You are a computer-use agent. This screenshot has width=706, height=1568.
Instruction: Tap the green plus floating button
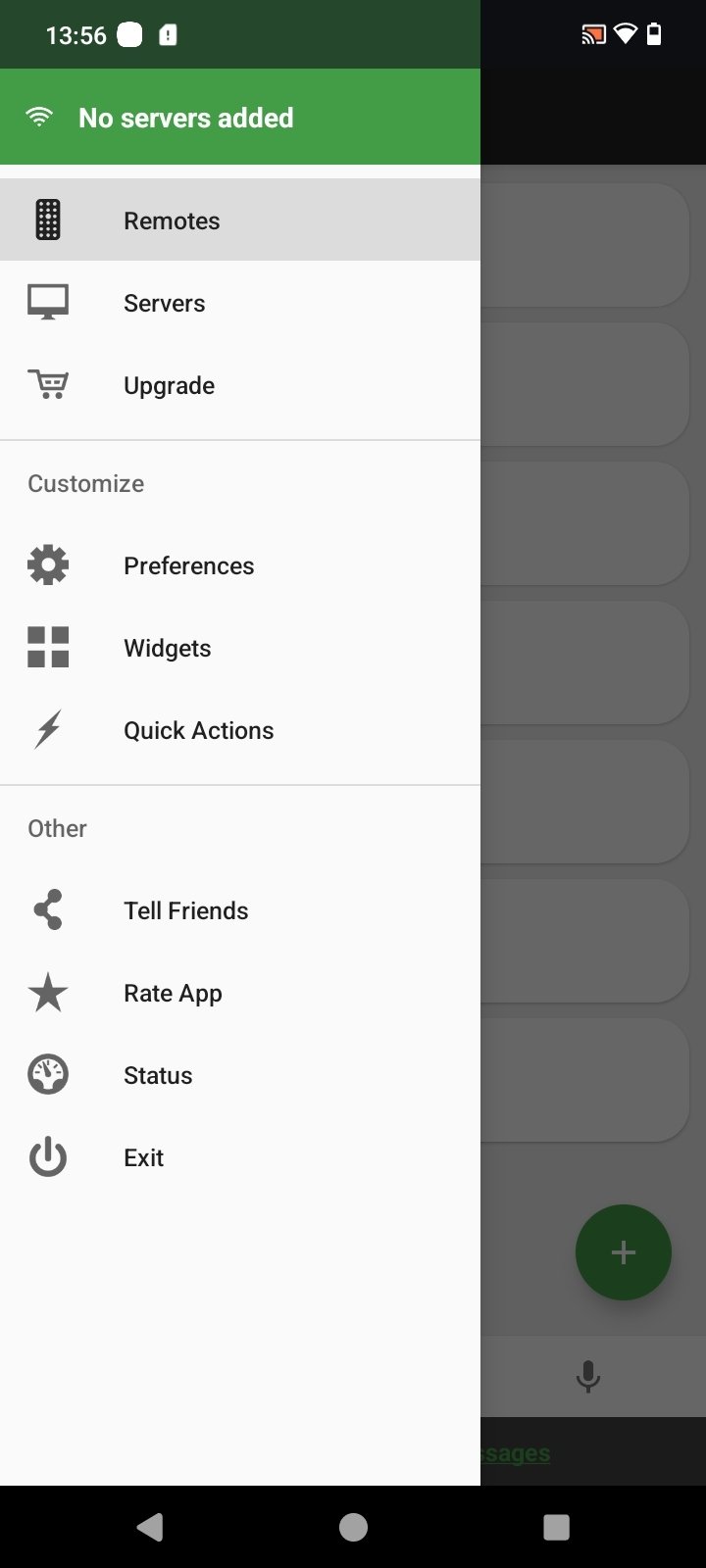624,1252
